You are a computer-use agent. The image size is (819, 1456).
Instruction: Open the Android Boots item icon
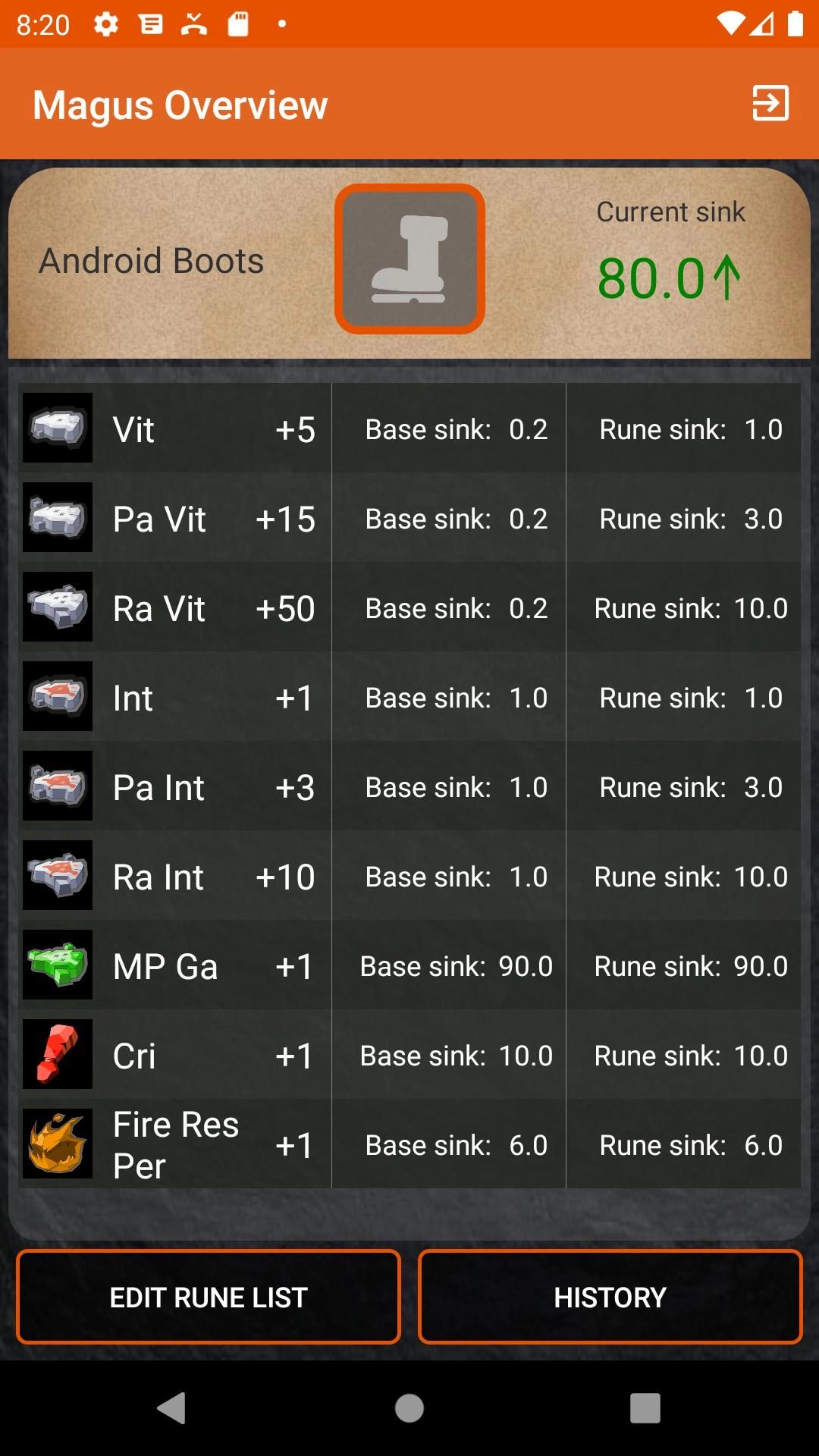pyautogui.click(x=409, y=259)
